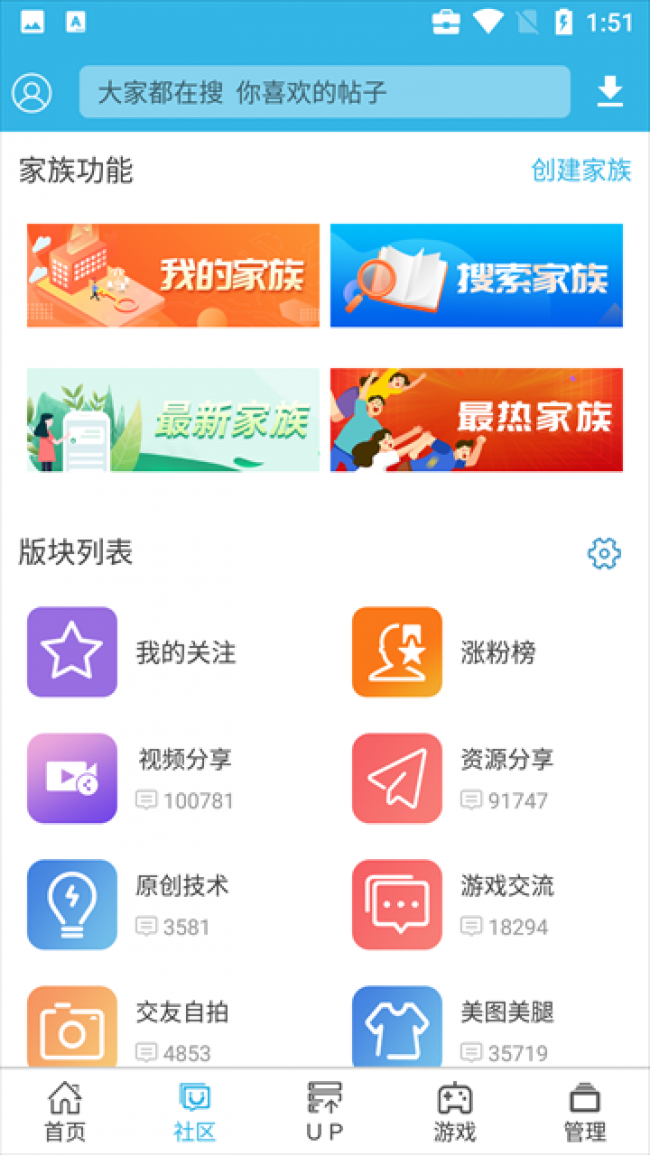Open the 搜索家族 banner
Screen dimensions: 650x1155
pyautogui.click(x=476, y=275)
